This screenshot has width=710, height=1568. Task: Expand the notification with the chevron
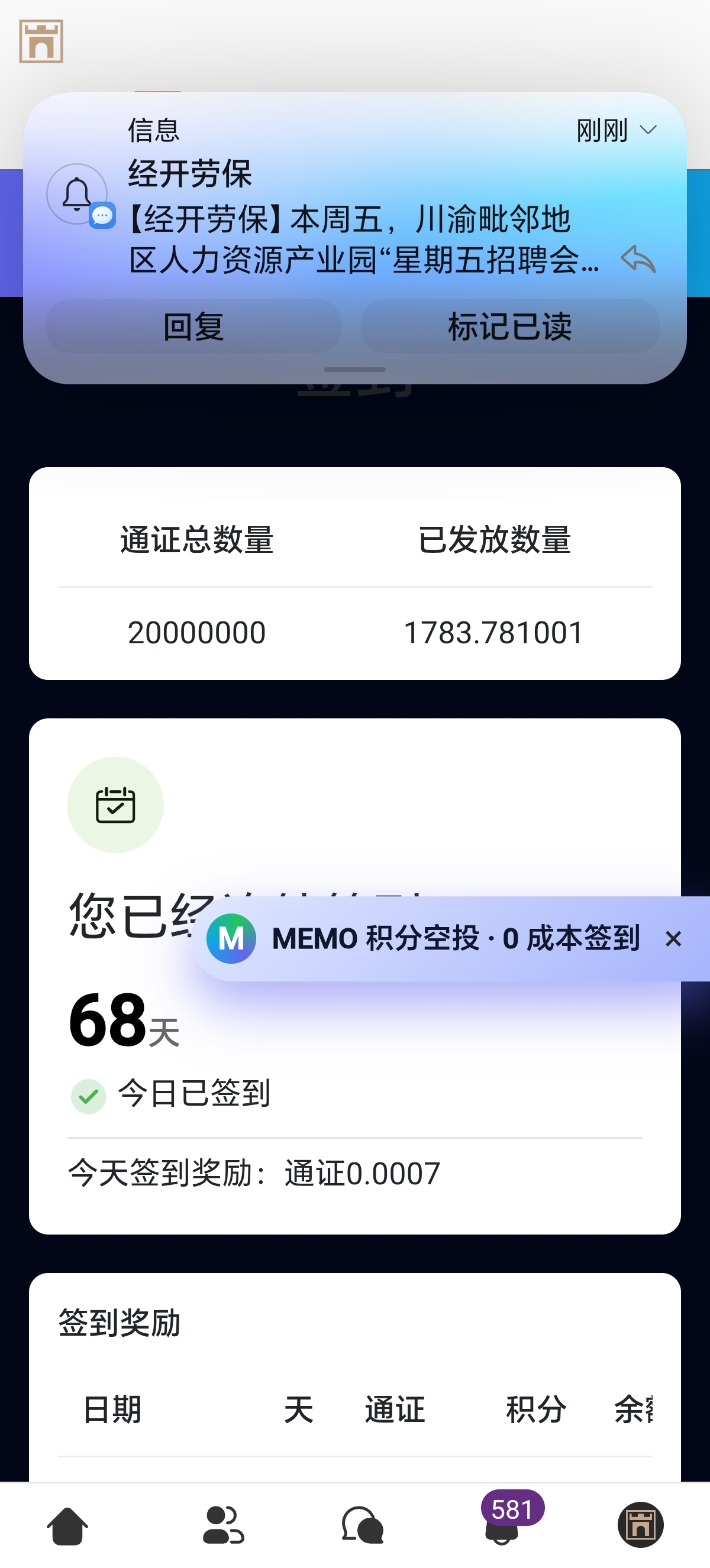coord(648,129)
